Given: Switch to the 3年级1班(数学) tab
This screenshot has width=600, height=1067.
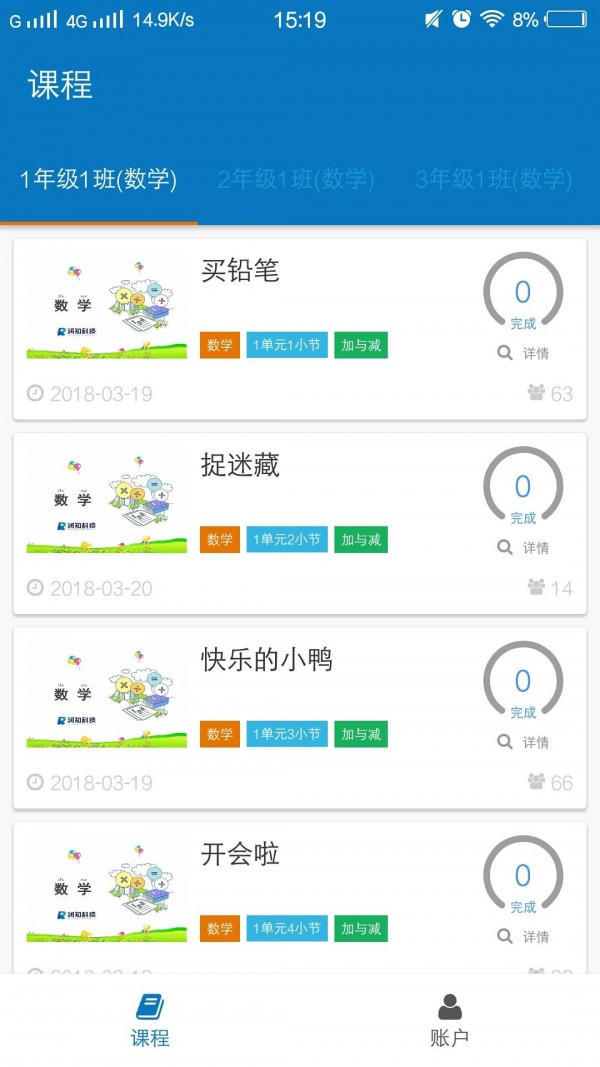Looking at the screenshot, I should [x=494, y=180].
